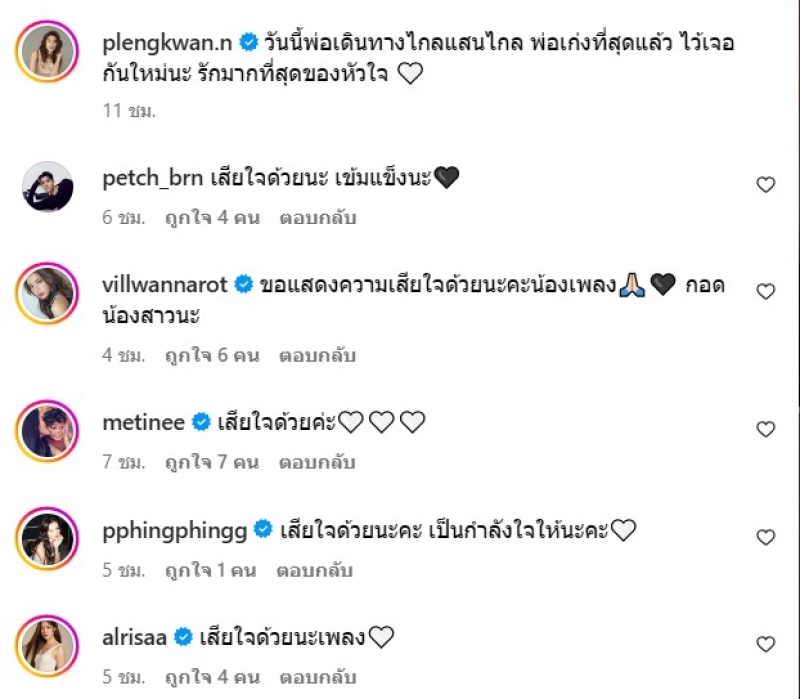This screenshot has width=800, height=699.
Task: Reply to metinee's comment
Action: (317, 463)
